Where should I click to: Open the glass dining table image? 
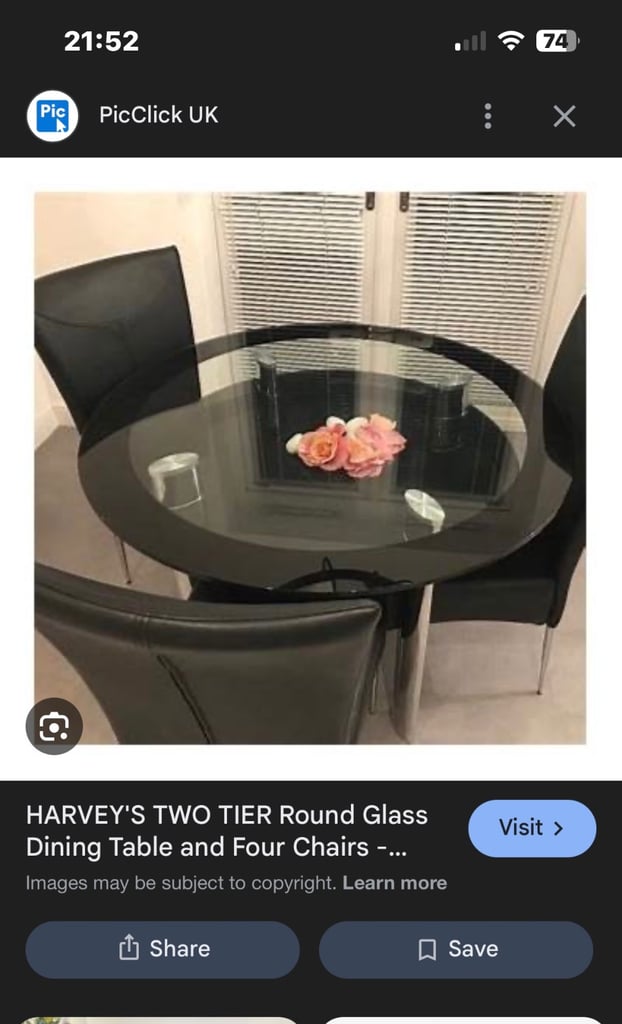coord(310,468)
